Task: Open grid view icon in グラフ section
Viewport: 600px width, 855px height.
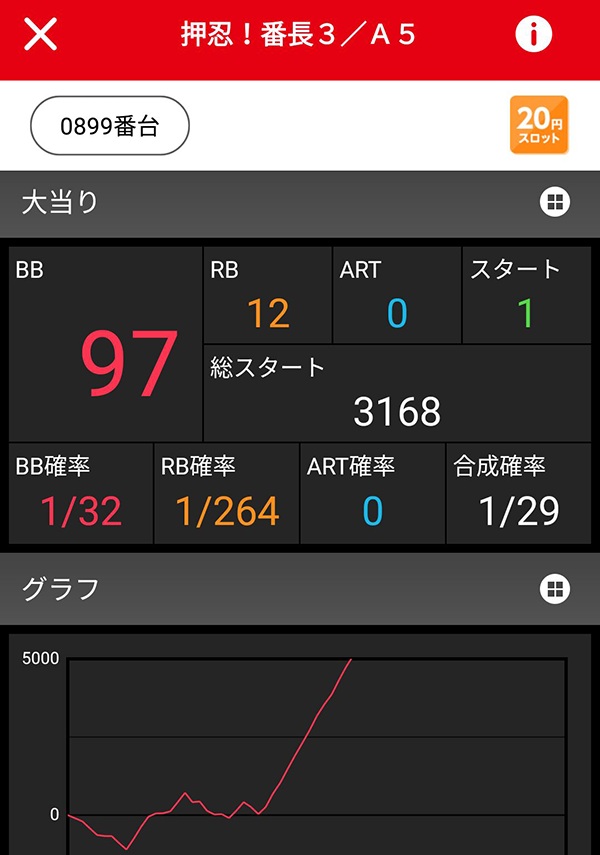Action: tap(555, 589)
